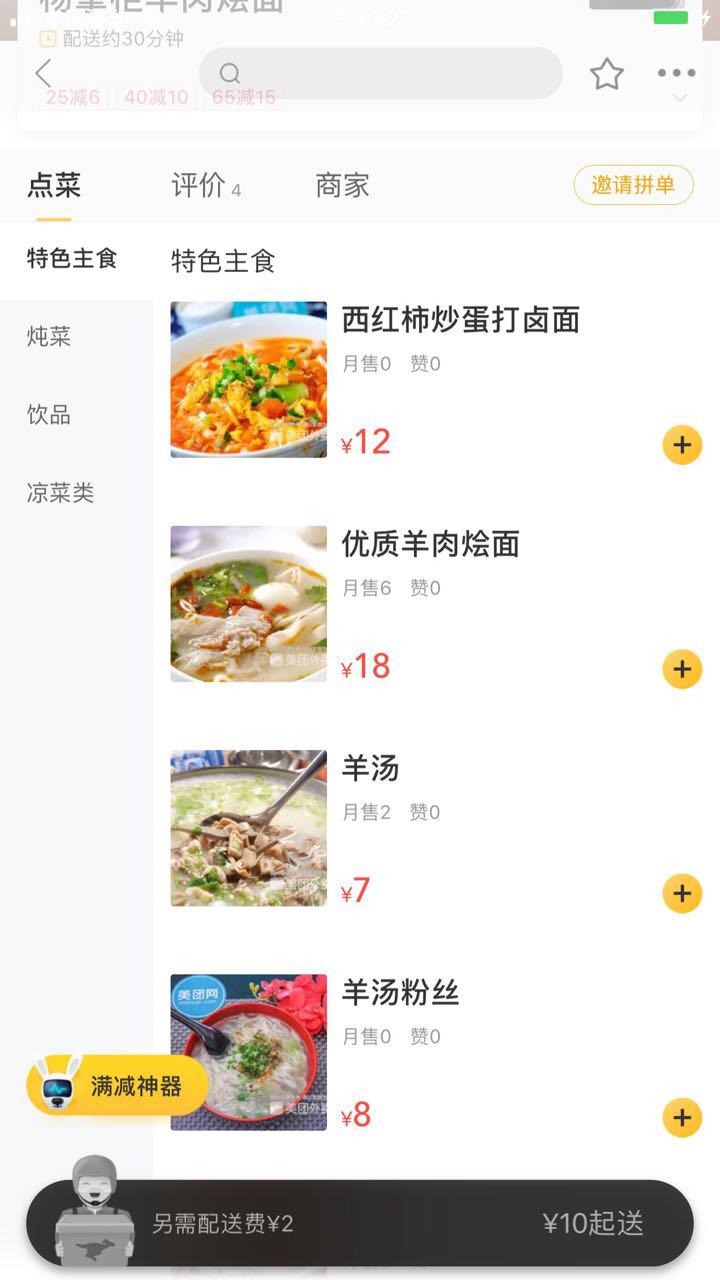Image resolution: width=720 pixels, height=1280 pixels.
Task: Expand the discount promotions chevron
Action: pos(680,98)
